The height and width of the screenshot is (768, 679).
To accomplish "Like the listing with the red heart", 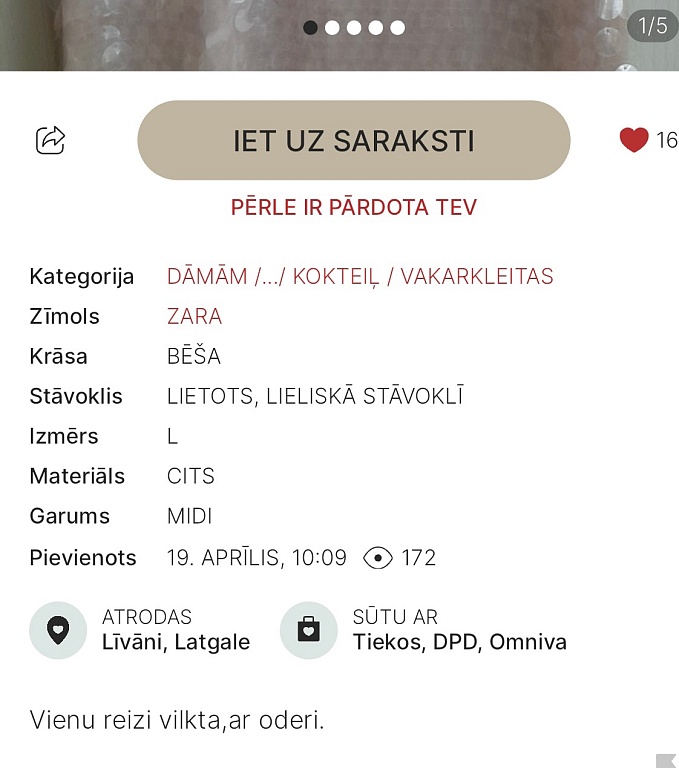I will point(634,140).
